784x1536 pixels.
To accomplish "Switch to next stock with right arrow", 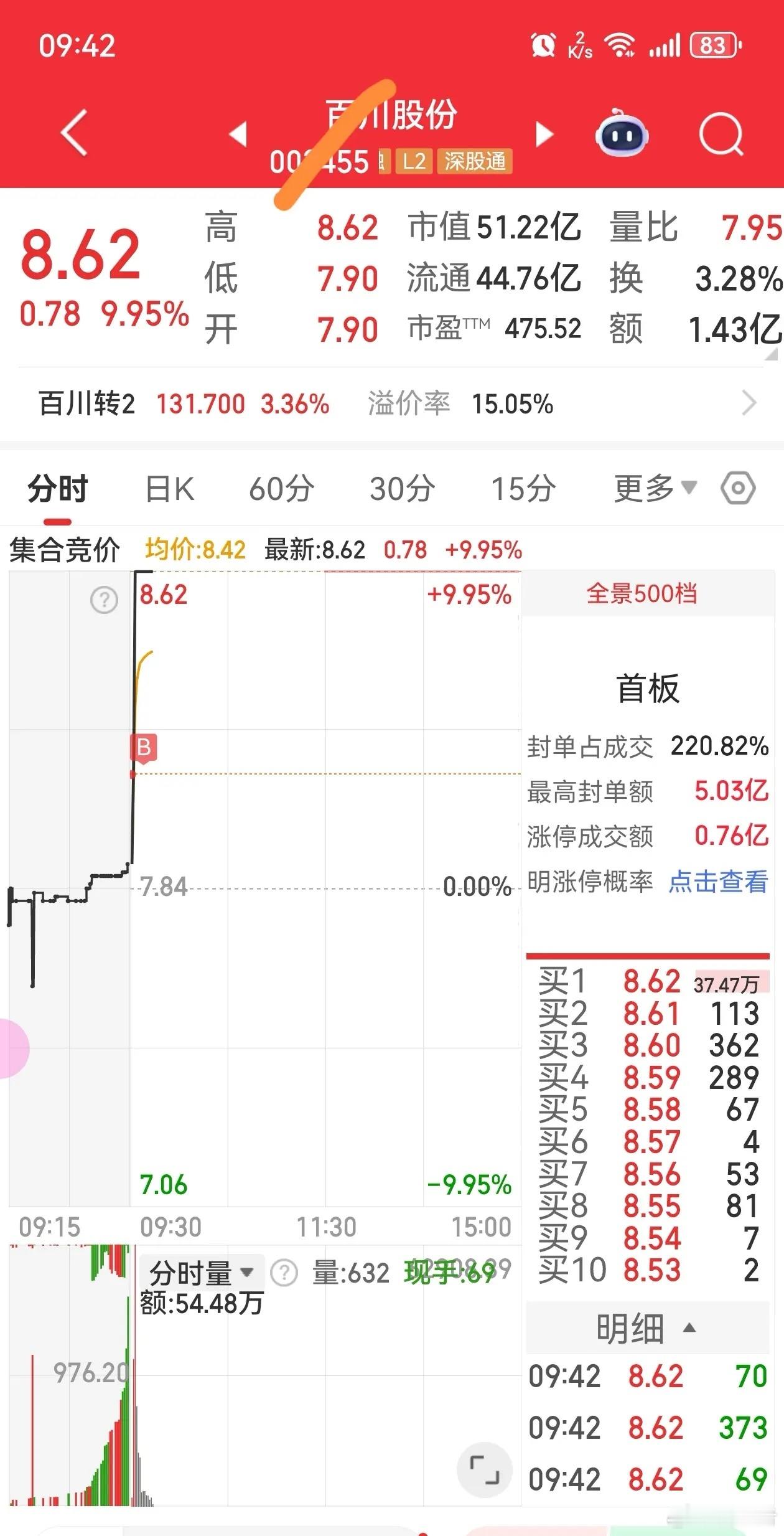I will pos(544,134).
